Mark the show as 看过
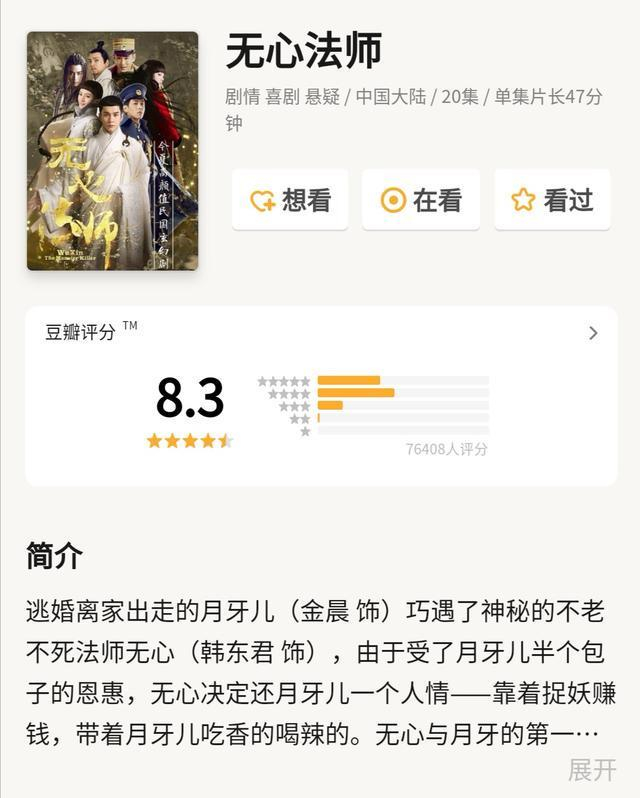Image resolution: width=640 pixels, height=798 pixels. click(552, 200)
